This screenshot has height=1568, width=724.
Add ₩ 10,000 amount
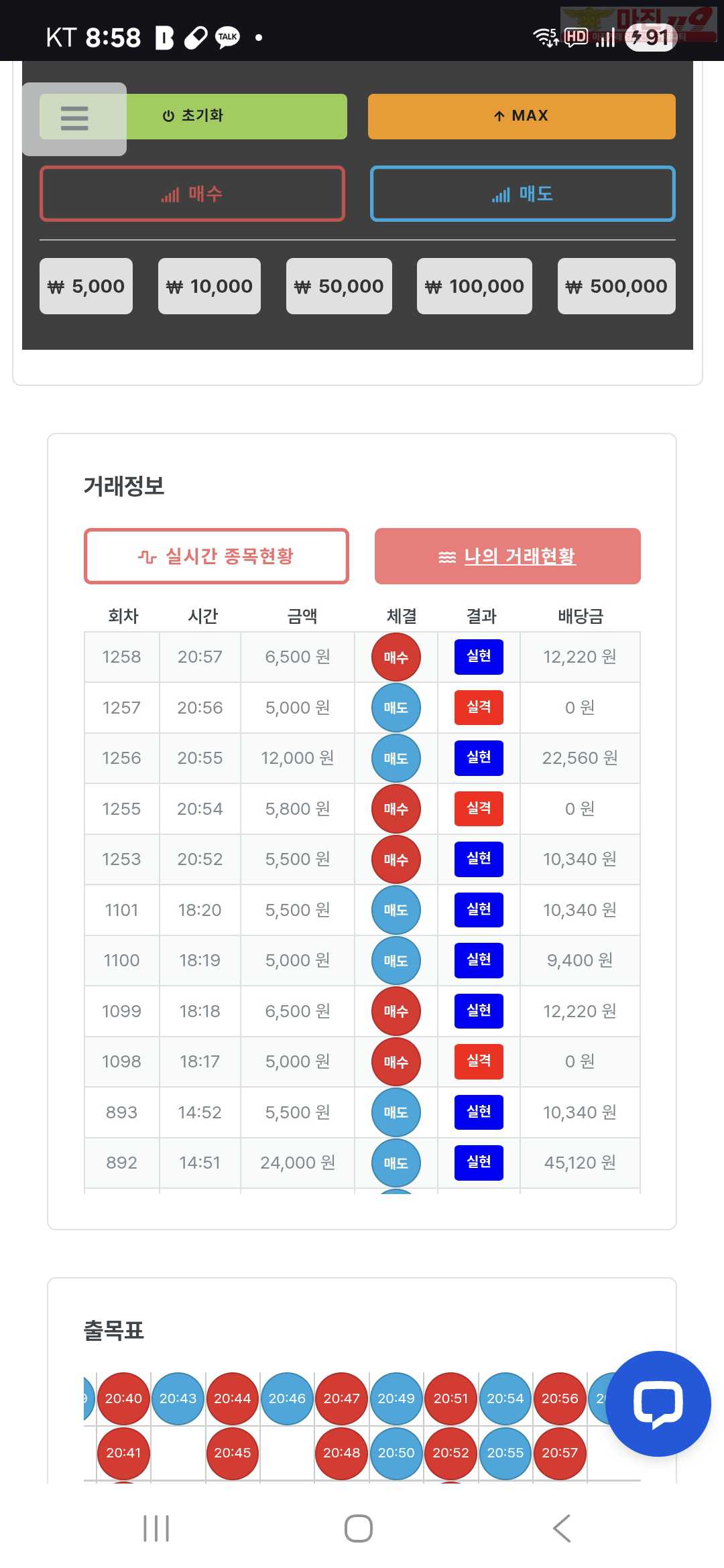point(209,286)
